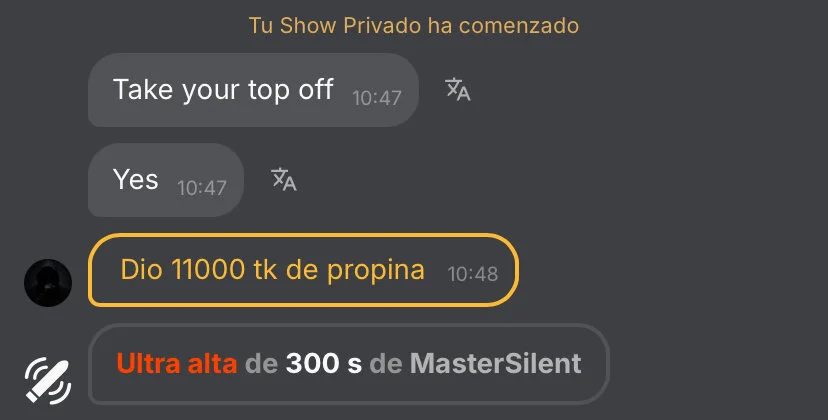
Task: Translate the 'Take your top off' message
Action: click(x=457, y=90)
